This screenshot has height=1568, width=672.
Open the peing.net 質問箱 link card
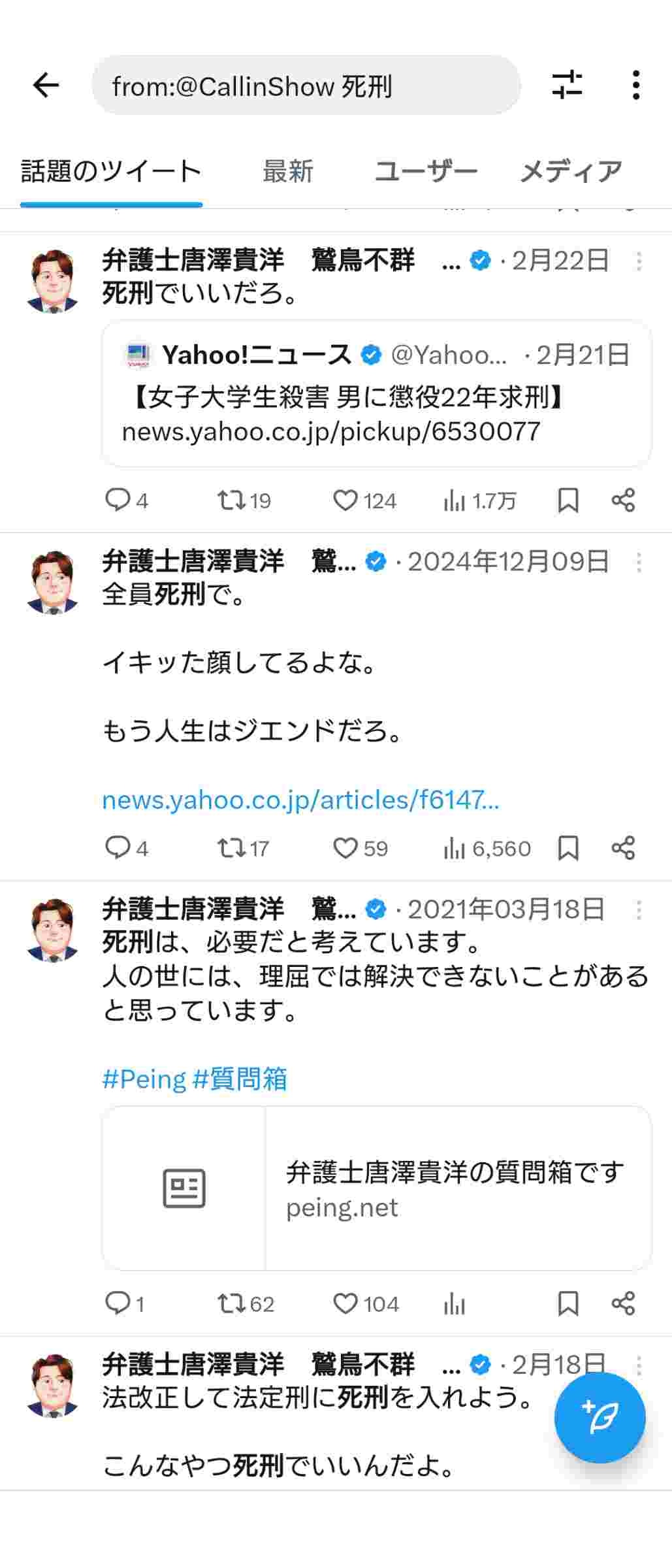[x=376, y=1188]
